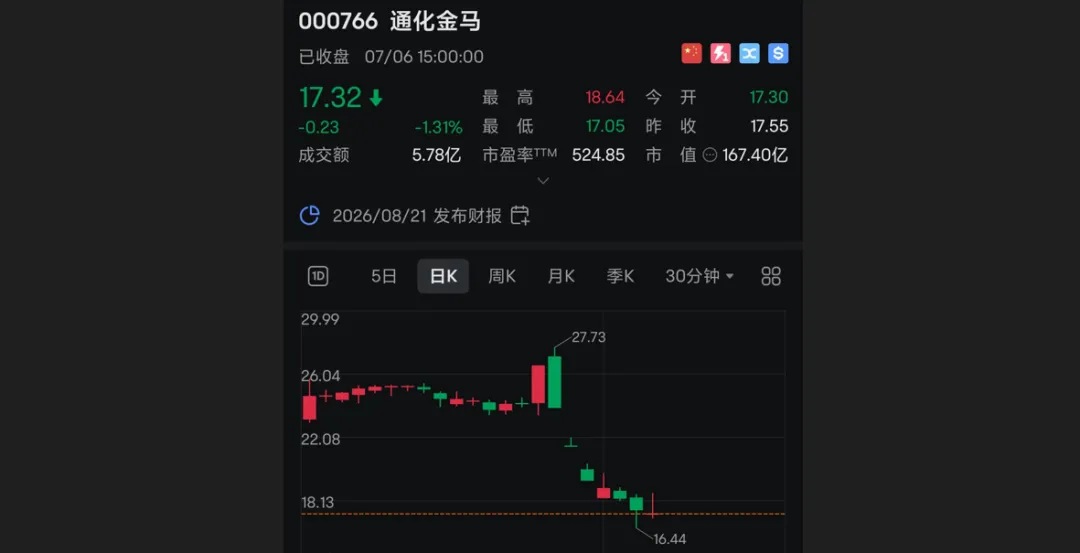The width and height of the screenshot is (1080, 553).
Task: Add earnings date to calendar
Action: (520, 216)
